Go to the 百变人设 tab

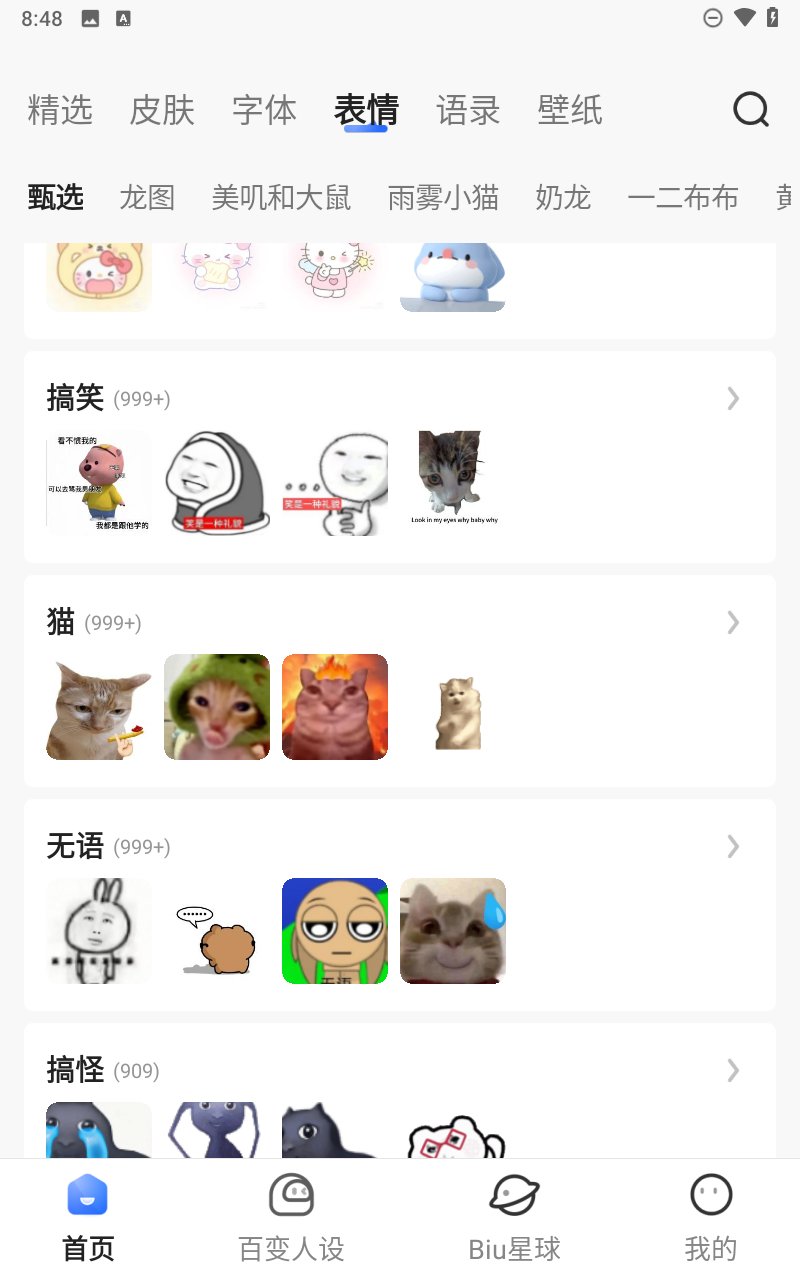tap(291, 1218)
